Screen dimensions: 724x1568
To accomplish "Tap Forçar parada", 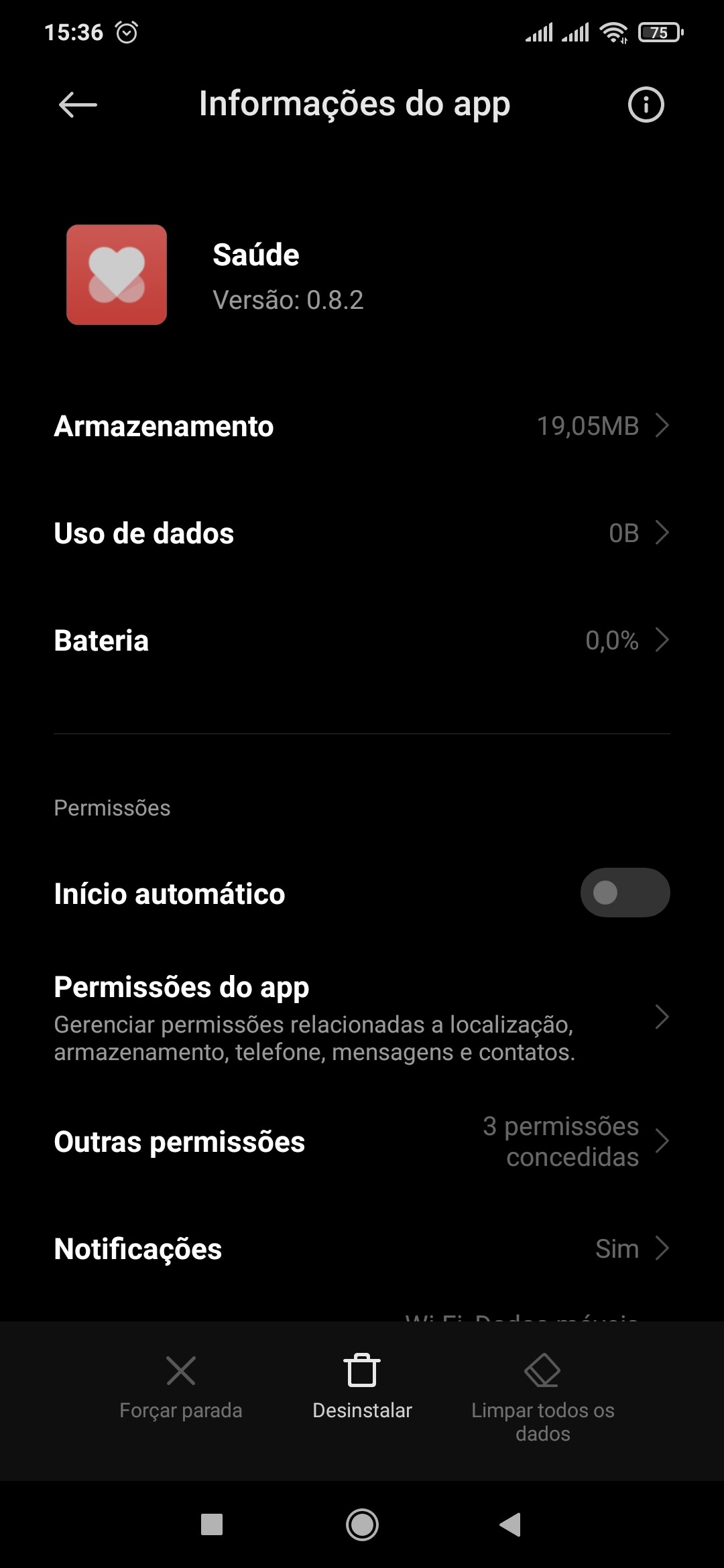I will [x=181, y=1387].
